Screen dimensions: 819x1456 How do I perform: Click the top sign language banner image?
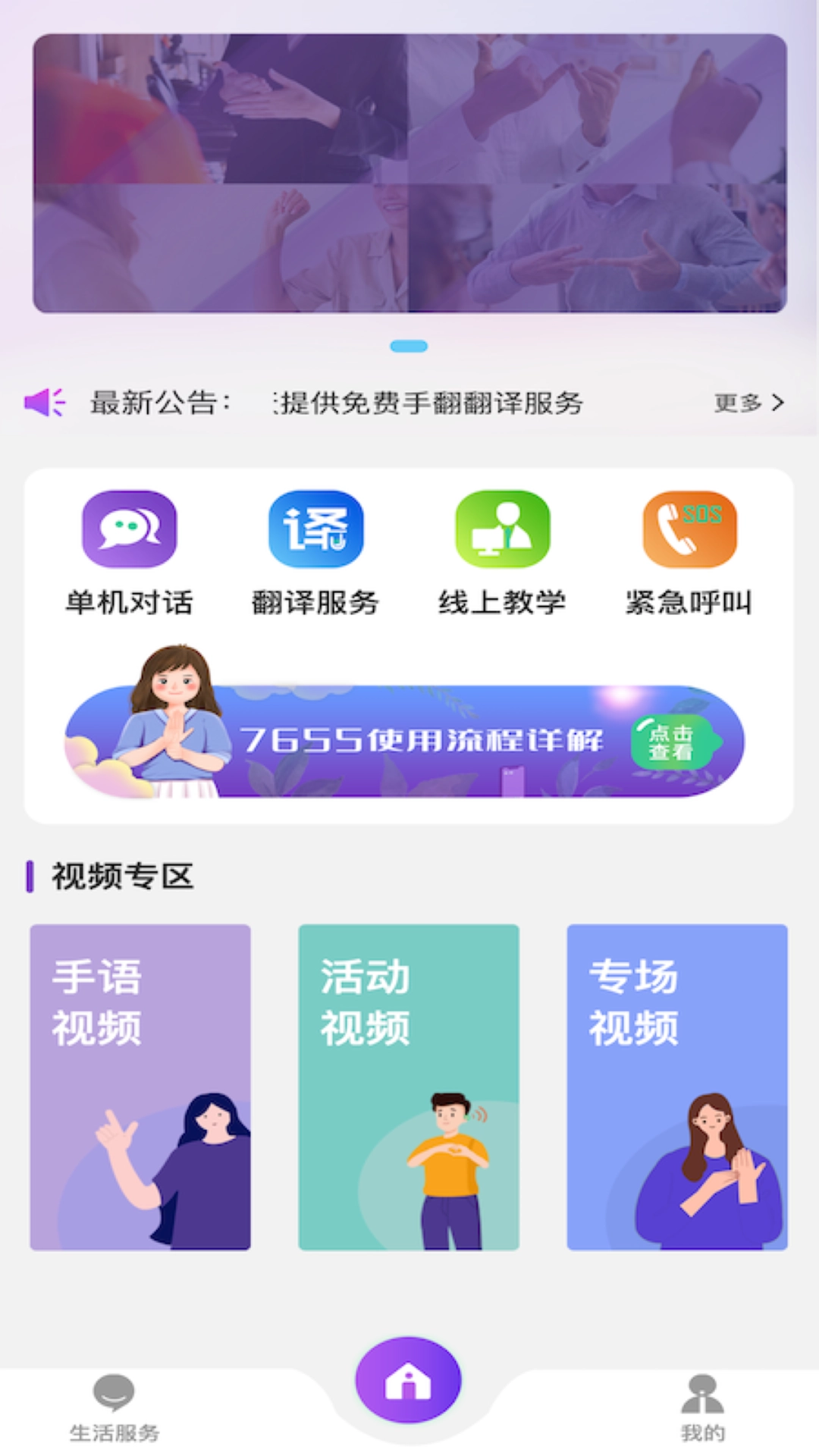(409, 174)
